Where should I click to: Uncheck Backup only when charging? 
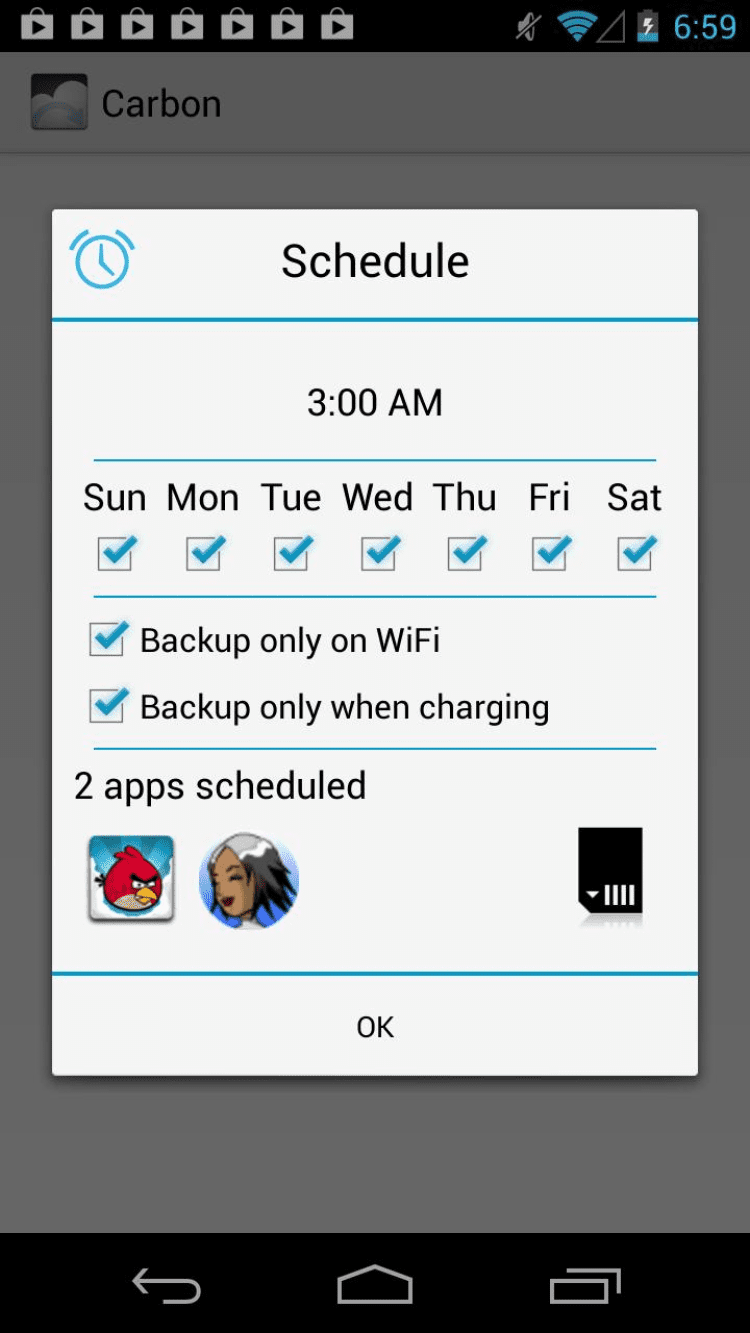(108, 706)
